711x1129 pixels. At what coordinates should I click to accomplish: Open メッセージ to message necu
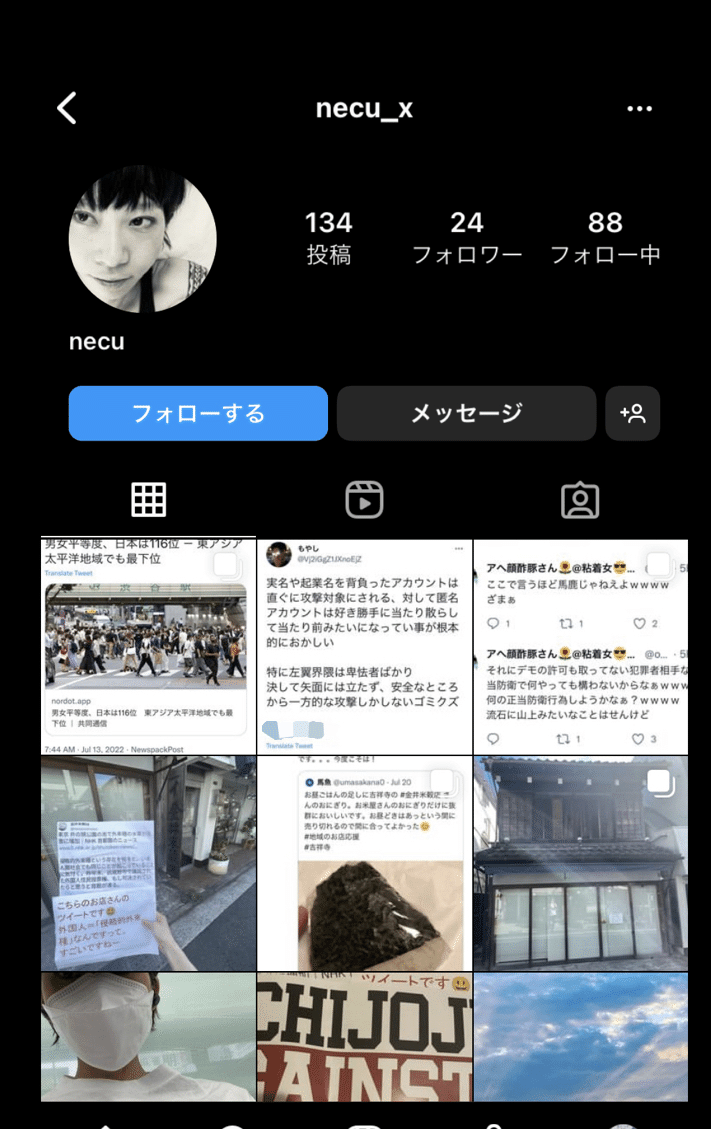466,413
